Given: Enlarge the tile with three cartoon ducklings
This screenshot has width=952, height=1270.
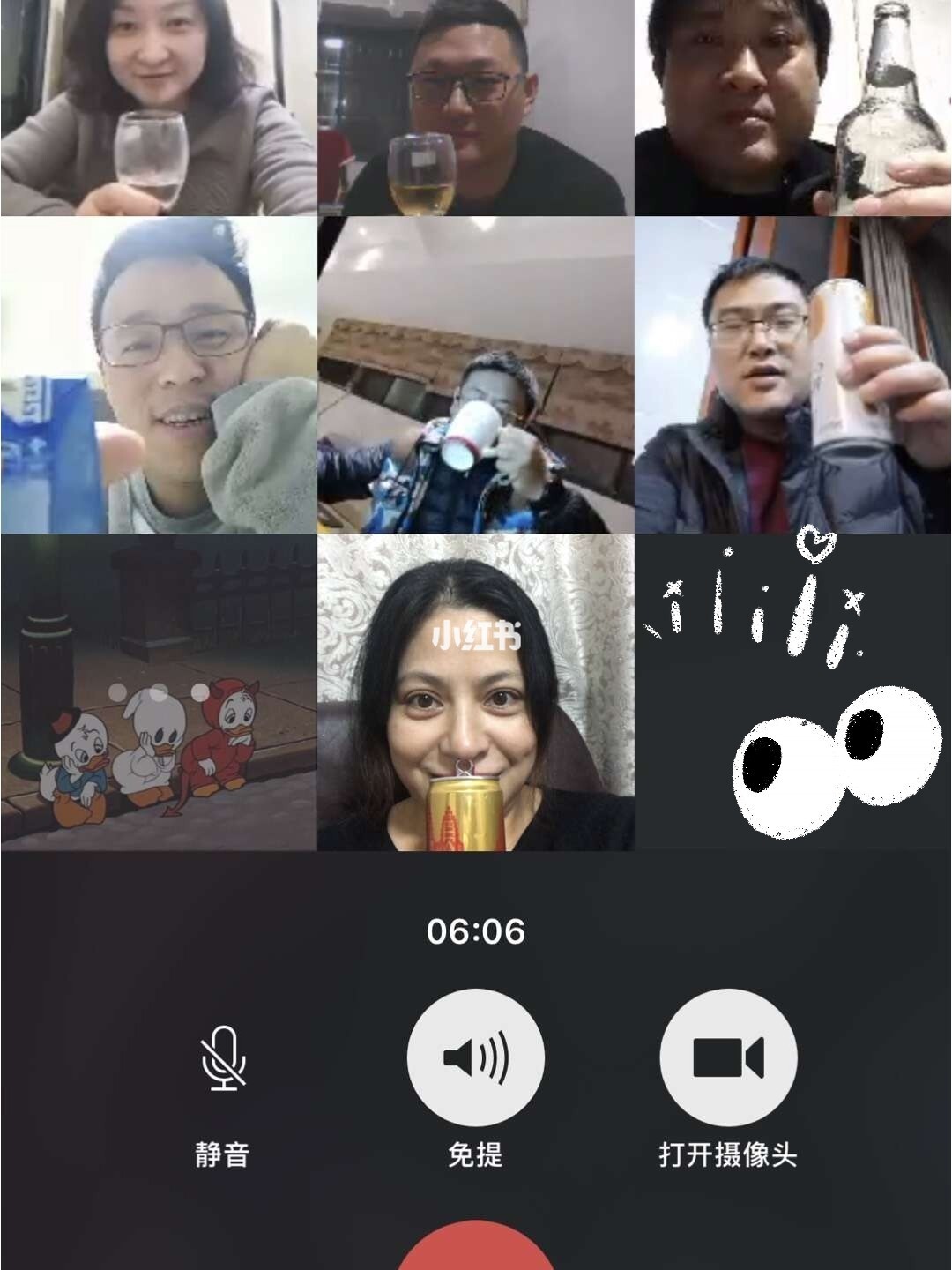Looking at the screenshot, I should coord(159,692).
